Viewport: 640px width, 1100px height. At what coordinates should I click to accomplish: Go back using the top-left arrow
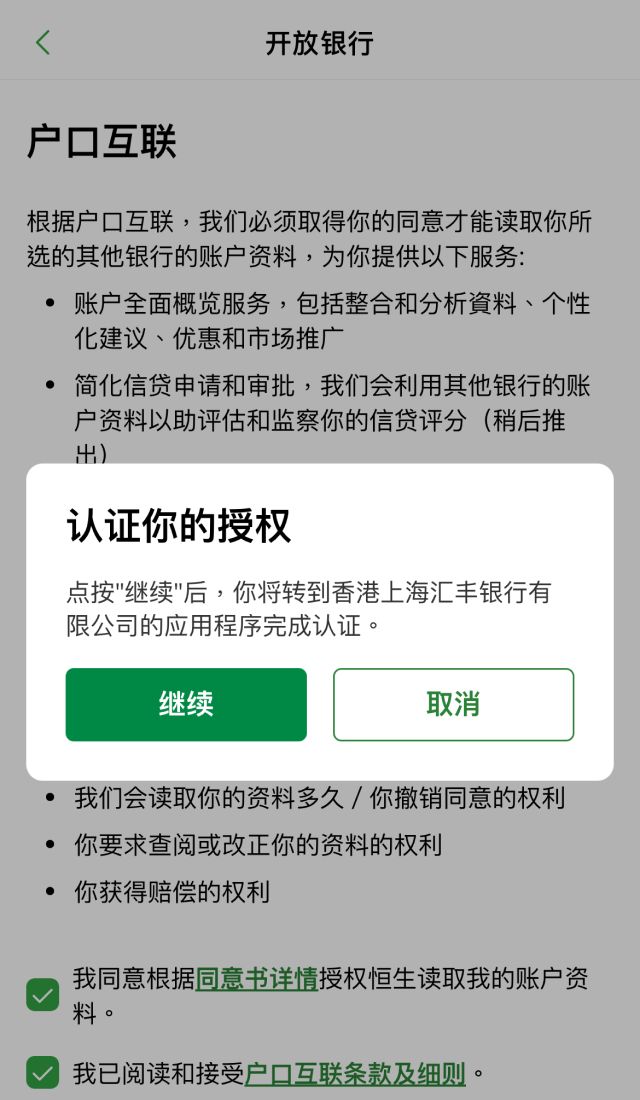coord(42,43)
